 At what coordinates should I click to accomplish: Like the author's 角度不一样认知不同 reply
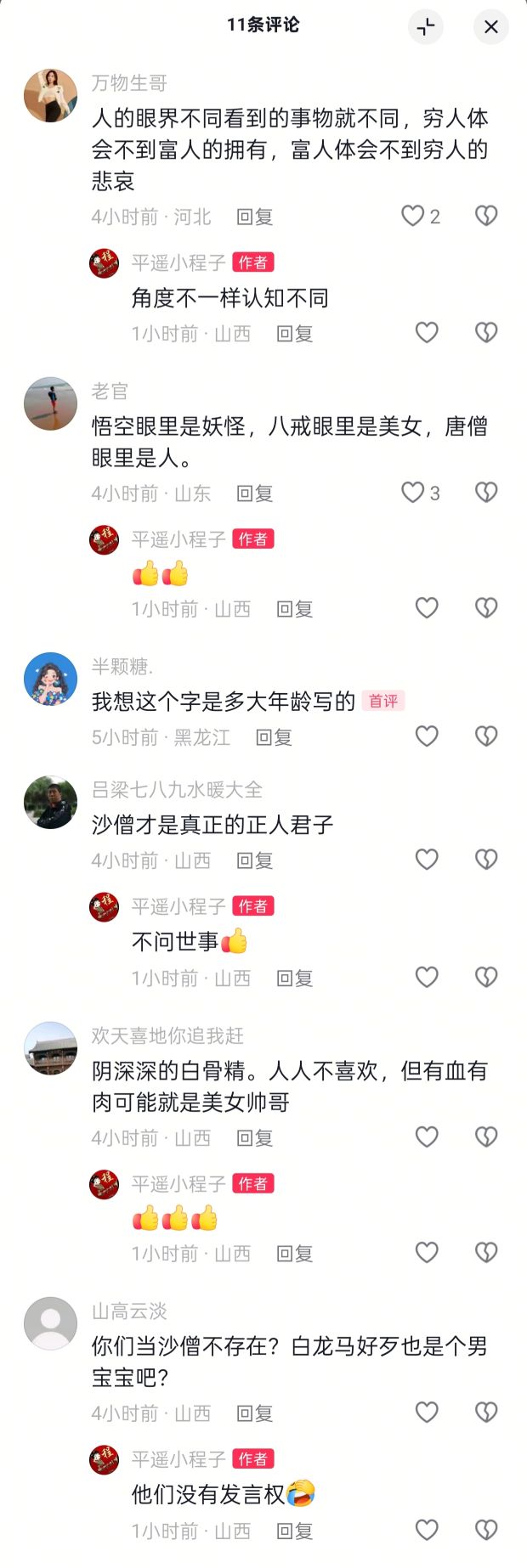[x=427, y=333]
